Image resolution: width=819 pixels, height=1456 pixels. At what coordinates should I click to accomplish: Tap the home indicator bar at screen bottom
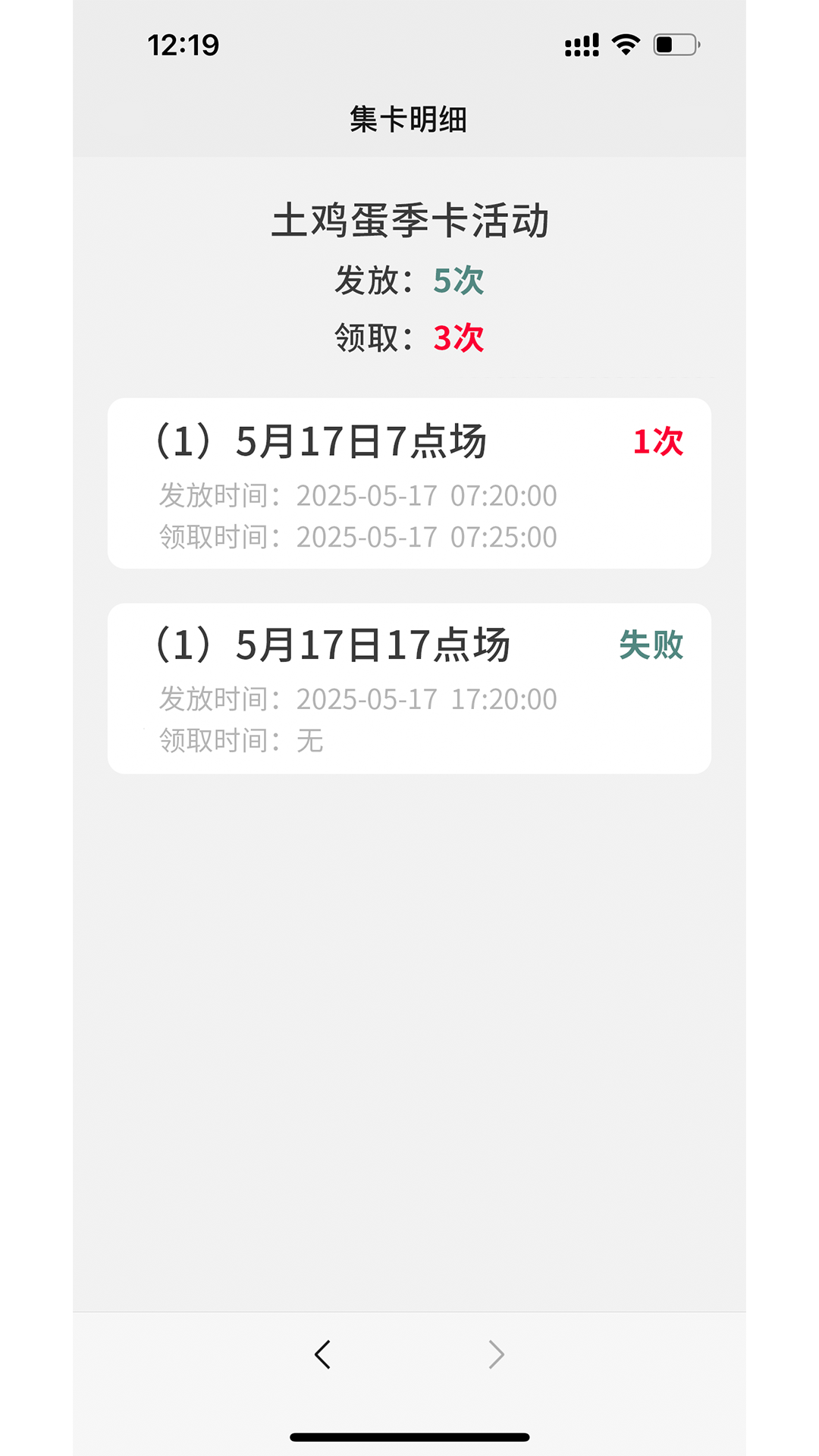[x=409, y=1437]
